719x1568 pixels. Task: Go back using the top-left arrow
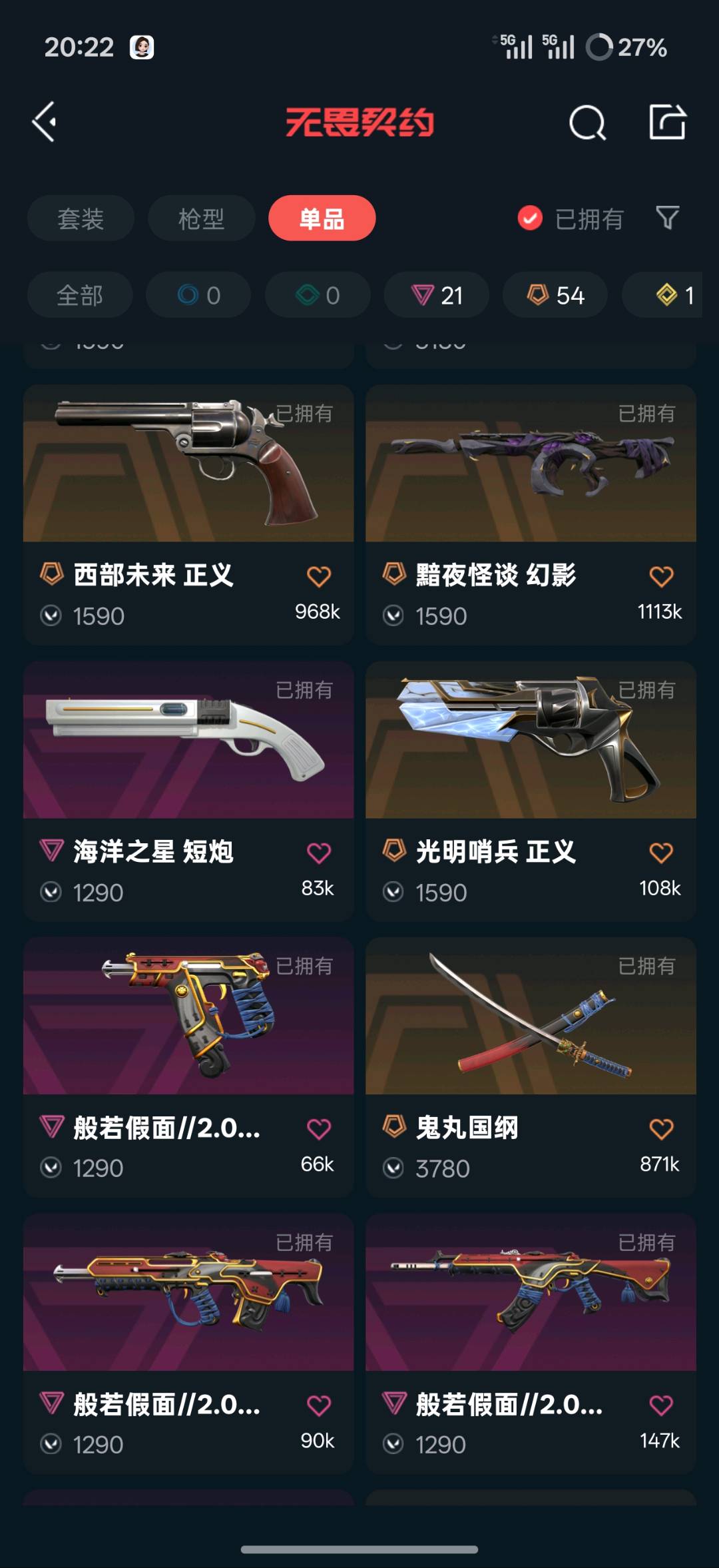45,122
